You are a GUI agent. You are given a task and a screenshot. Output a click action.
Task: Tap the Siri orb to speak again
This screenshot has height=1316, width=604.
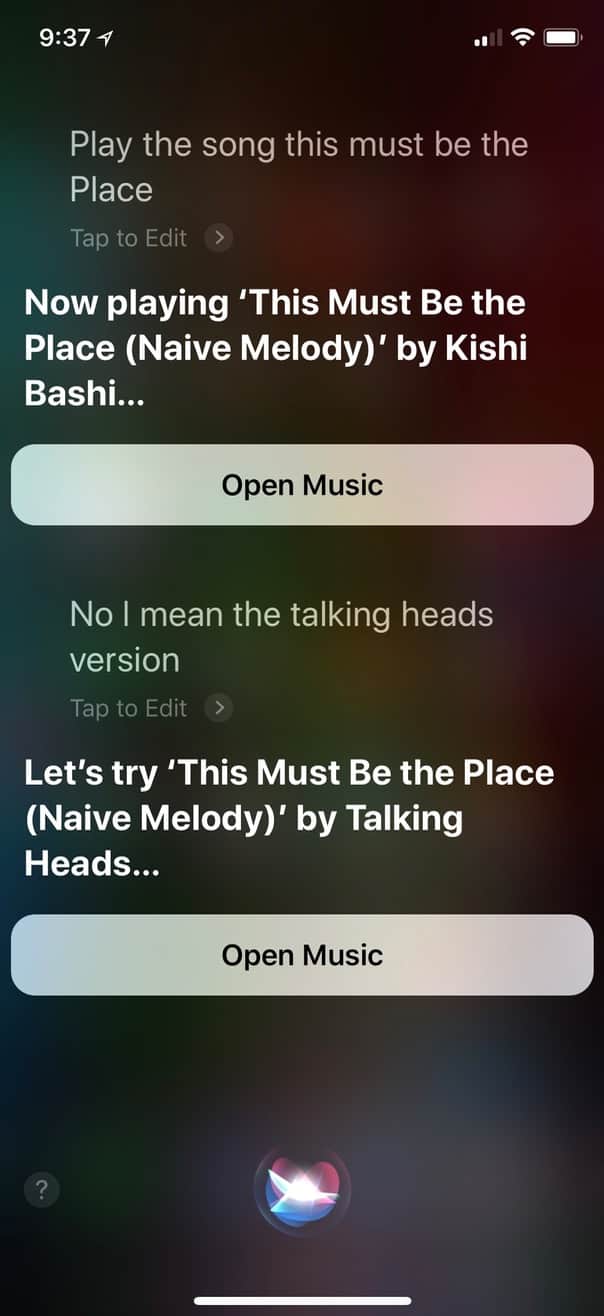pos(302,1190)
